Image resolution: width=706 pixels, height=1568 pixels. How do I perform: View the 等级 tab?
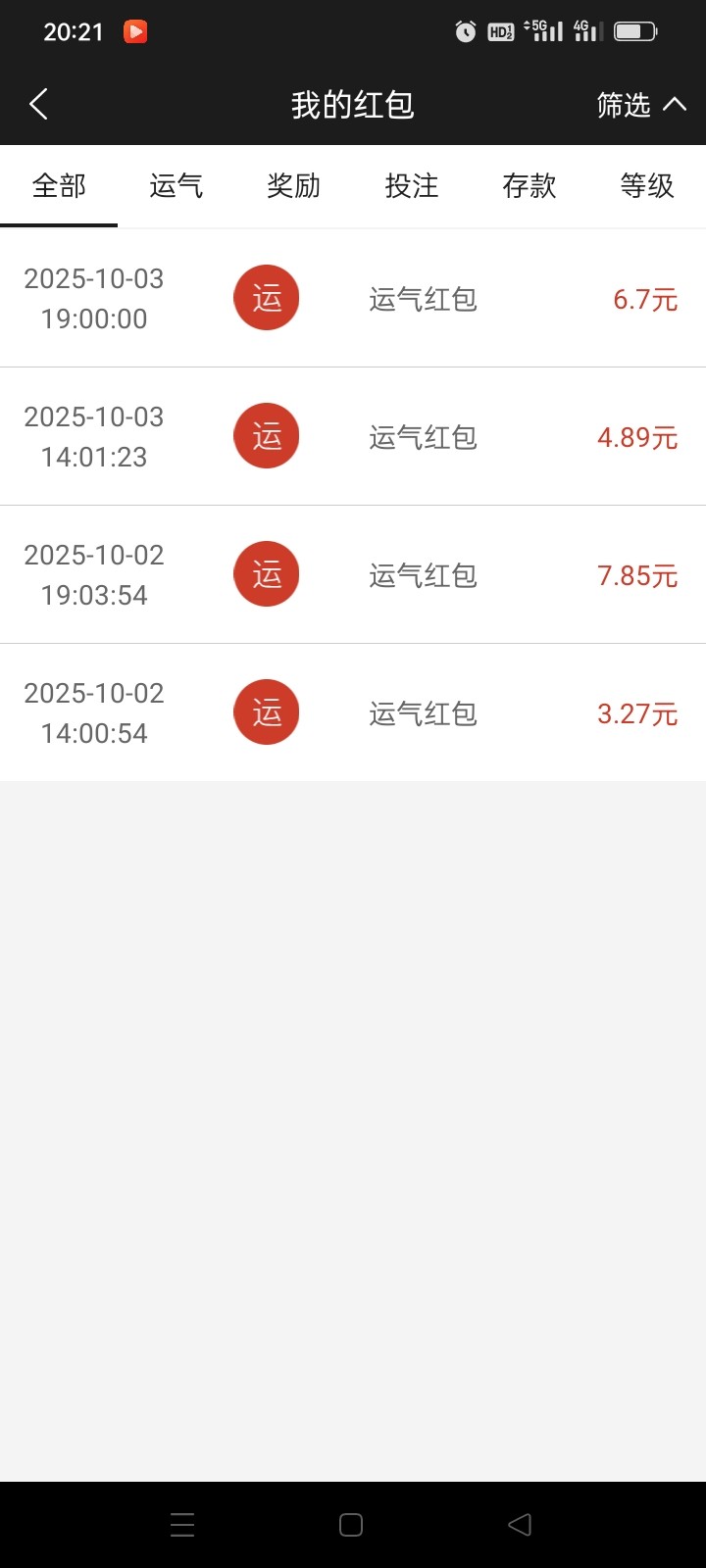click(647, 186)
